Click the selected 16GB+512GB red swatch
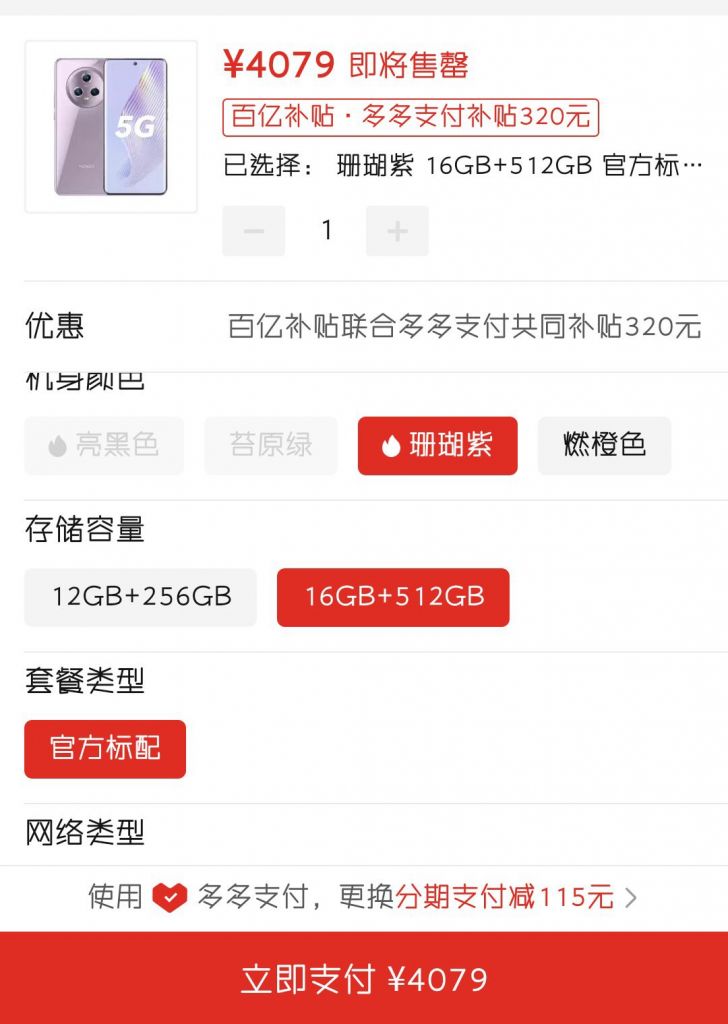The height and width of the screenshot is (1024, 728). tap(392, 597)
